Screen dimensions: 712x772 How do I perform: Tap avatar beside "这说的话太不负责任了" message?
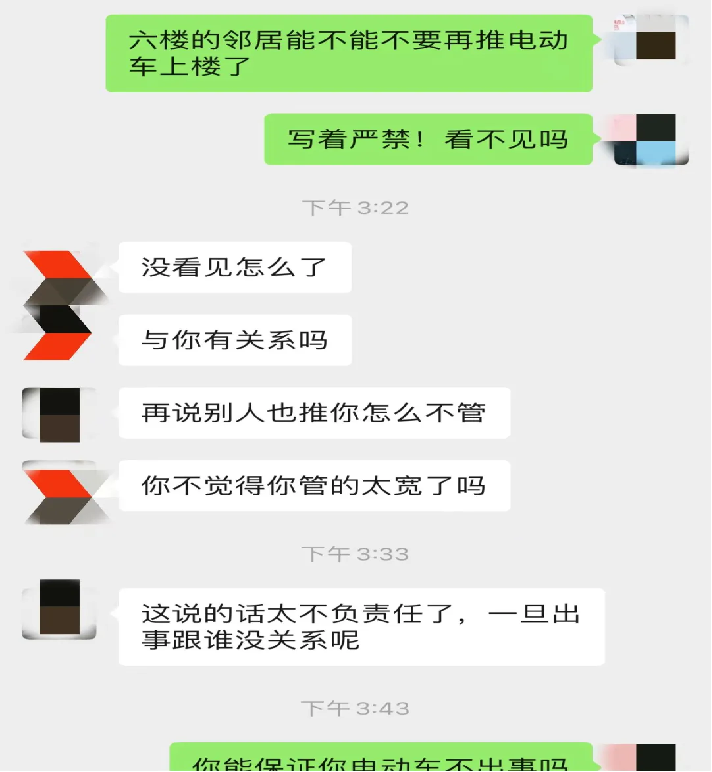(59, 607)
